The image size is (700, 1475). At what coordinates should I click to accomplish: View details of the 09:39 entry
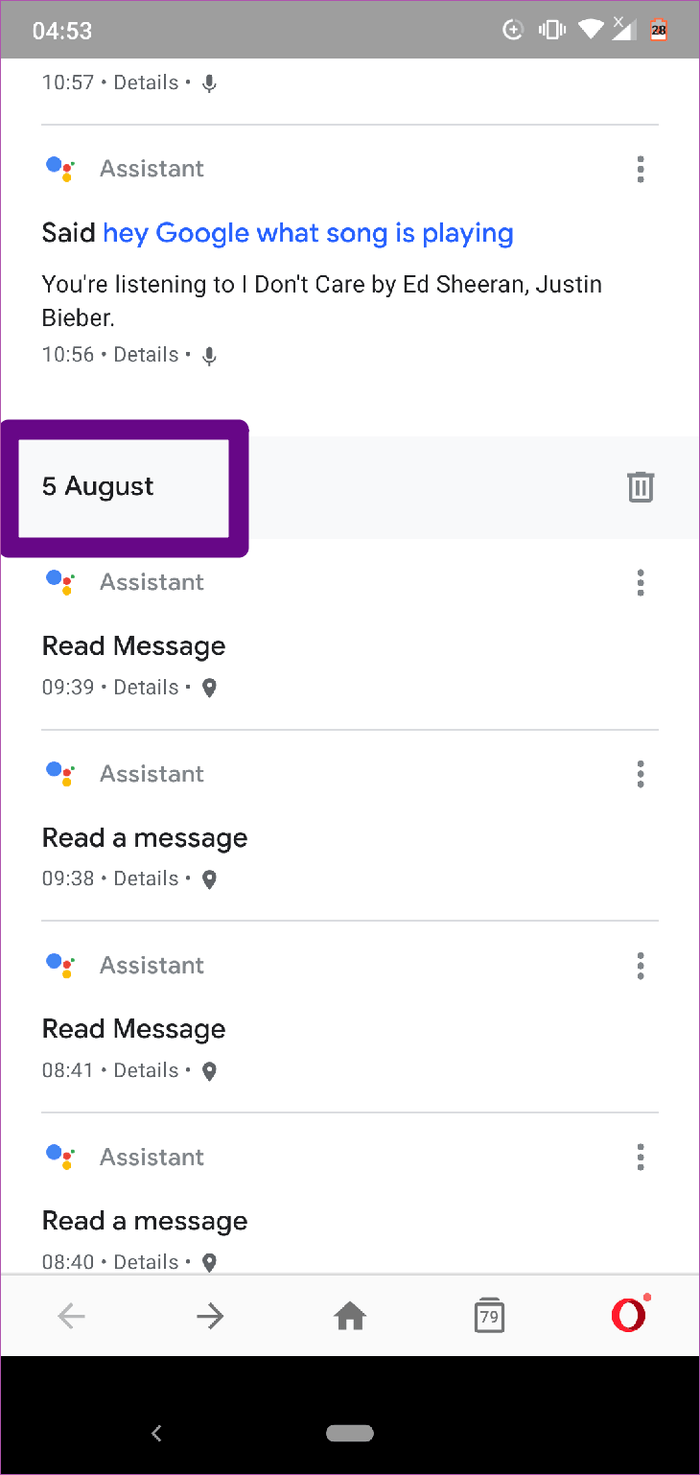coord(146,688)
